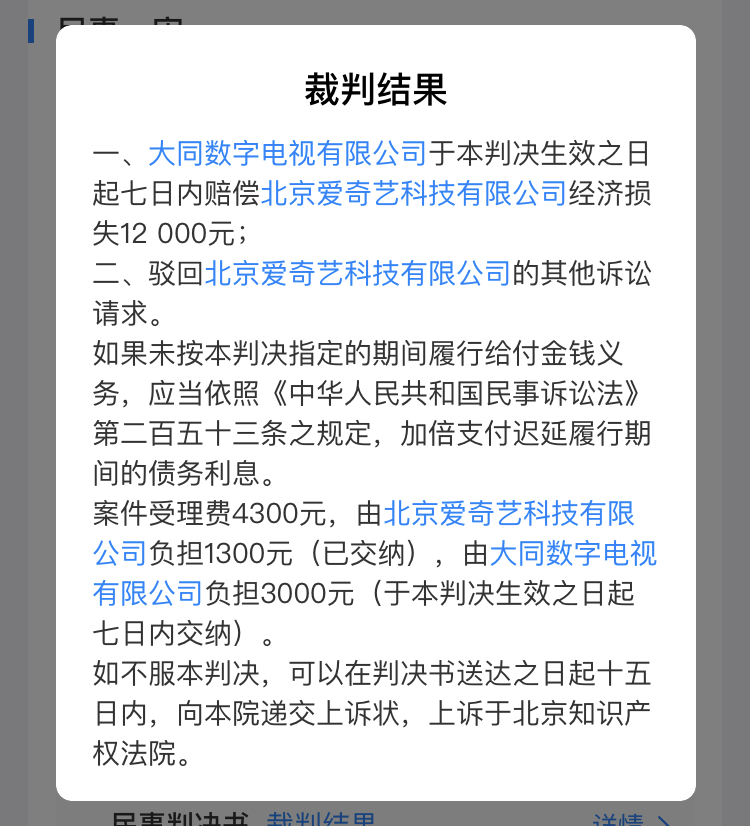Tap 北京爱奇艺科技有限公司 link after 驳回 in item two

pyautogui.click(x=358, y=274)
